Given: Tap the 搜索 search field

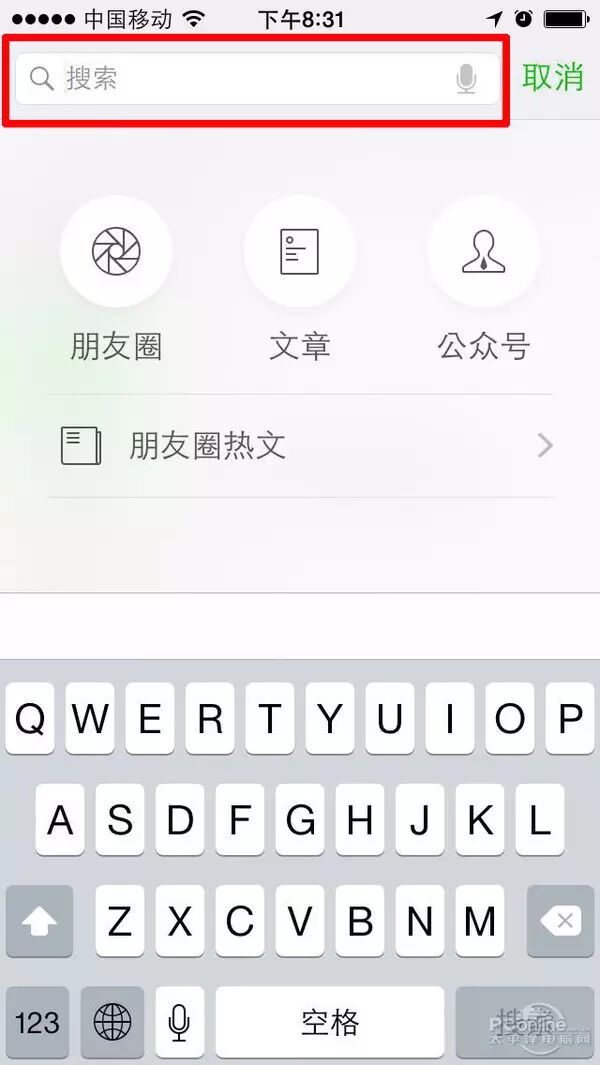Looking at the screenshot, I should (240, 79).
